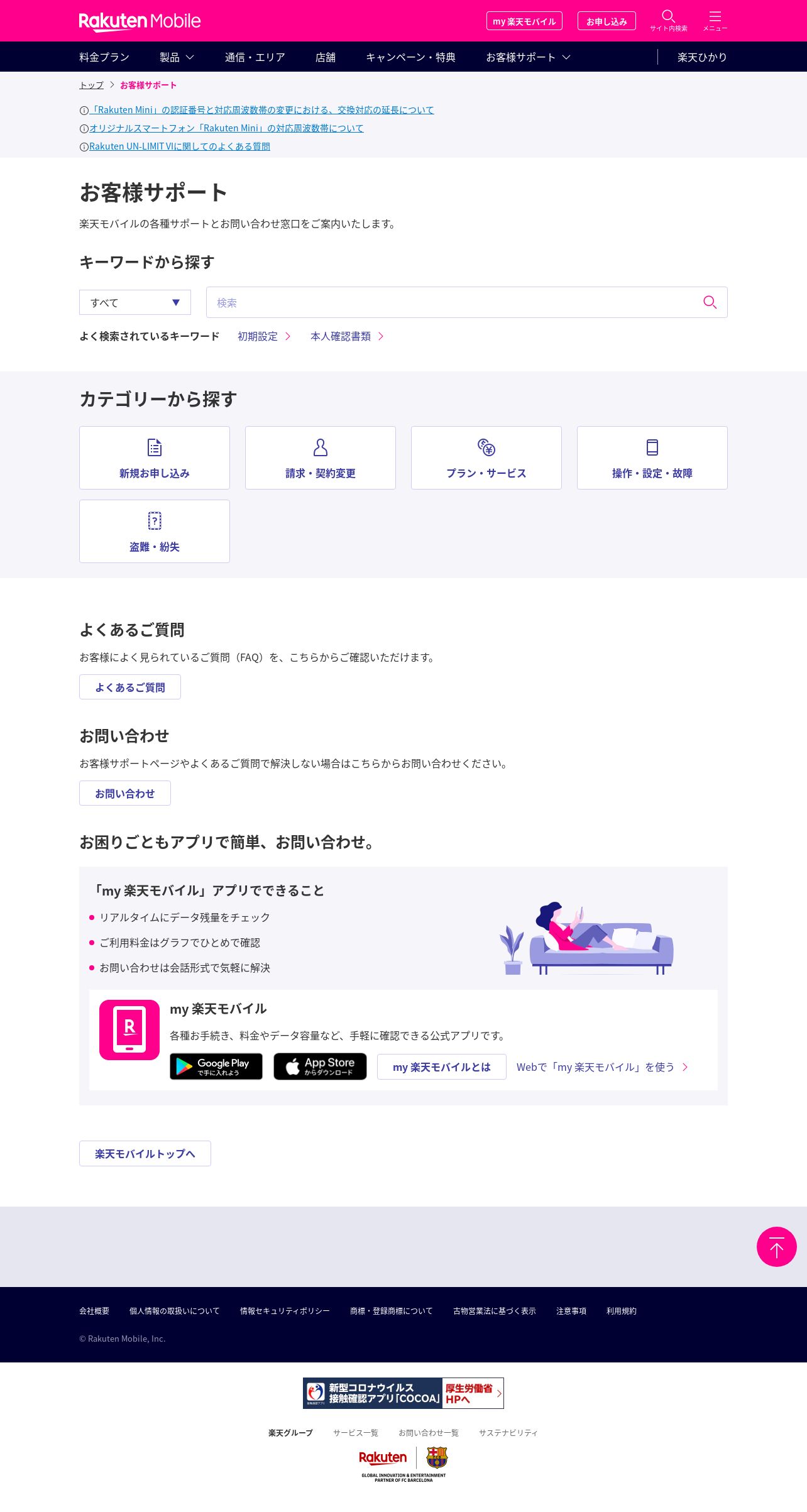This screenshot has height=1512, width=807.
Task: Open the site search magnifier icon
Action: pos(668,20)
